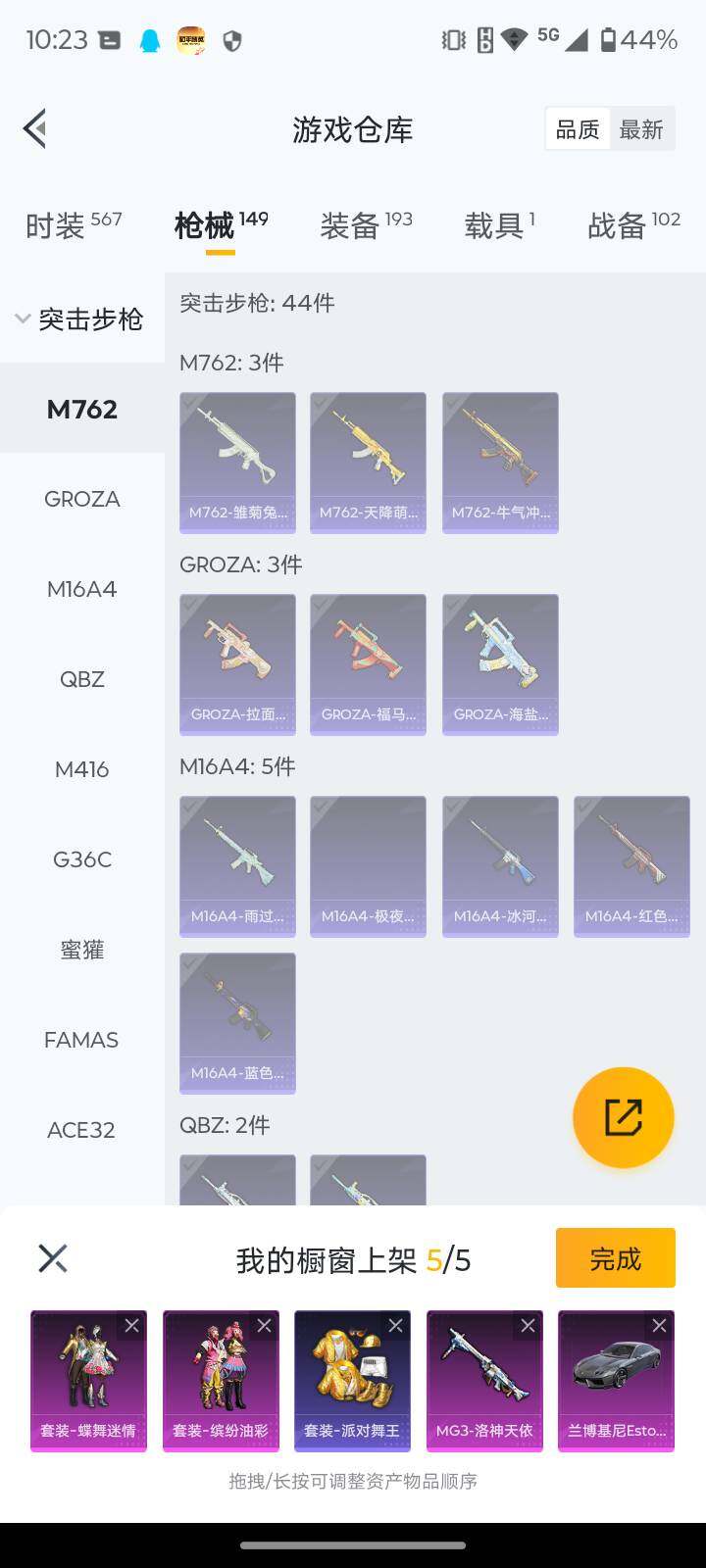Select the M762-雏菊兔 skin

point(237,463)
